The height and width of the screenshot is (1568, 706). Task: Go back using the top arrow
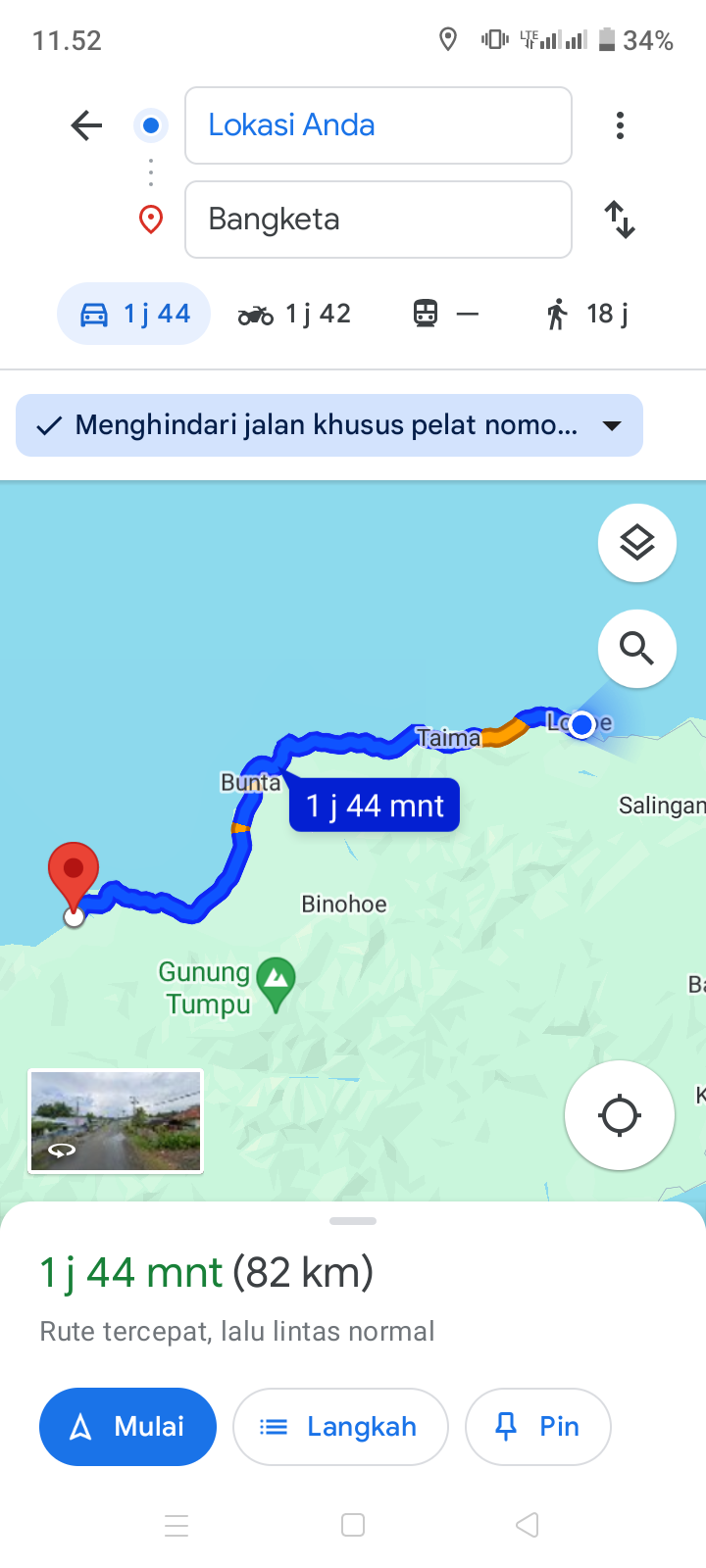pyautogui.click(x=86, y=125)
